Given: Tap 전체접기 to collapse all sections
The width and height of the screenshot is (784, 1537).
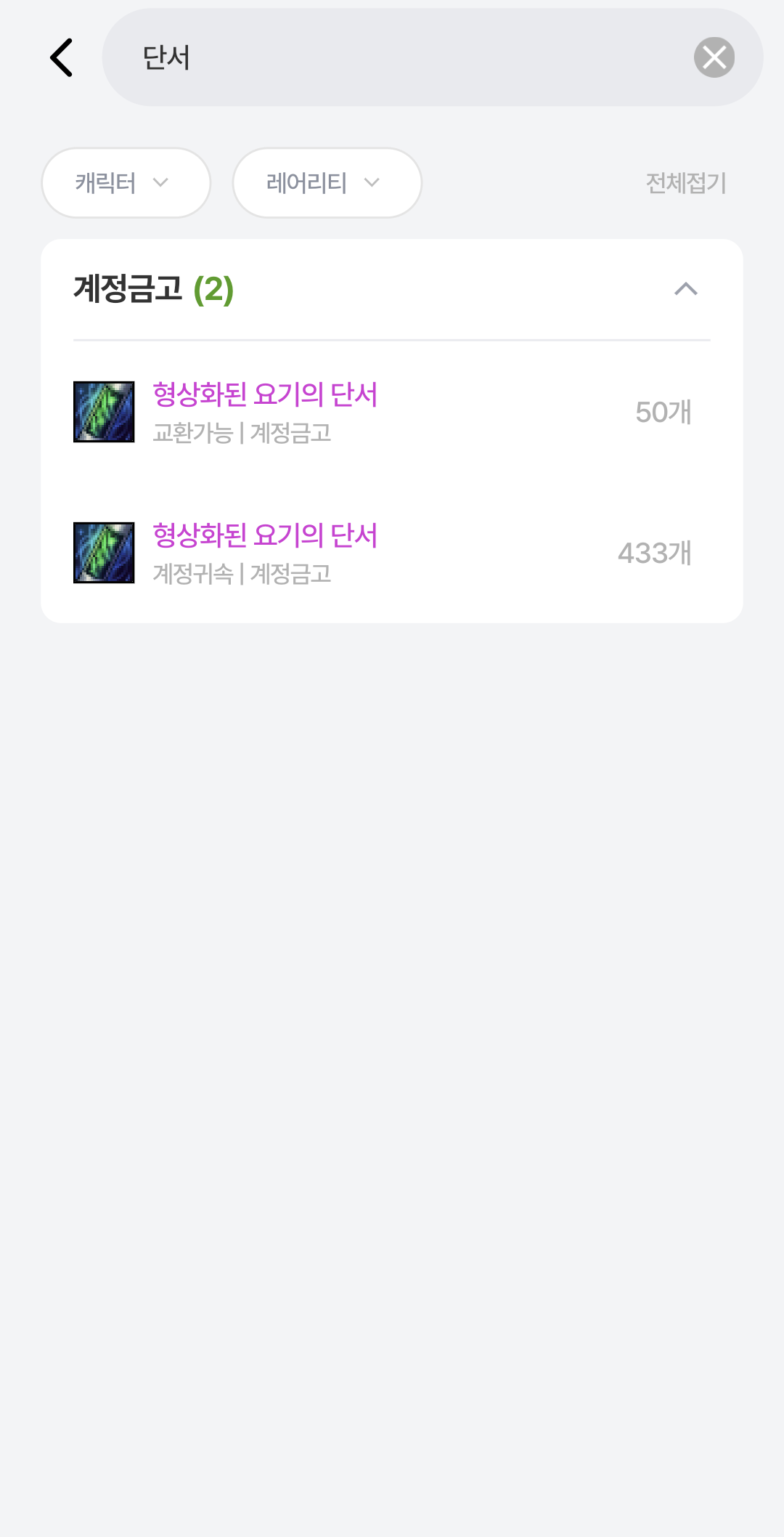Looking at the screenshot, I should tap(686, 183).
